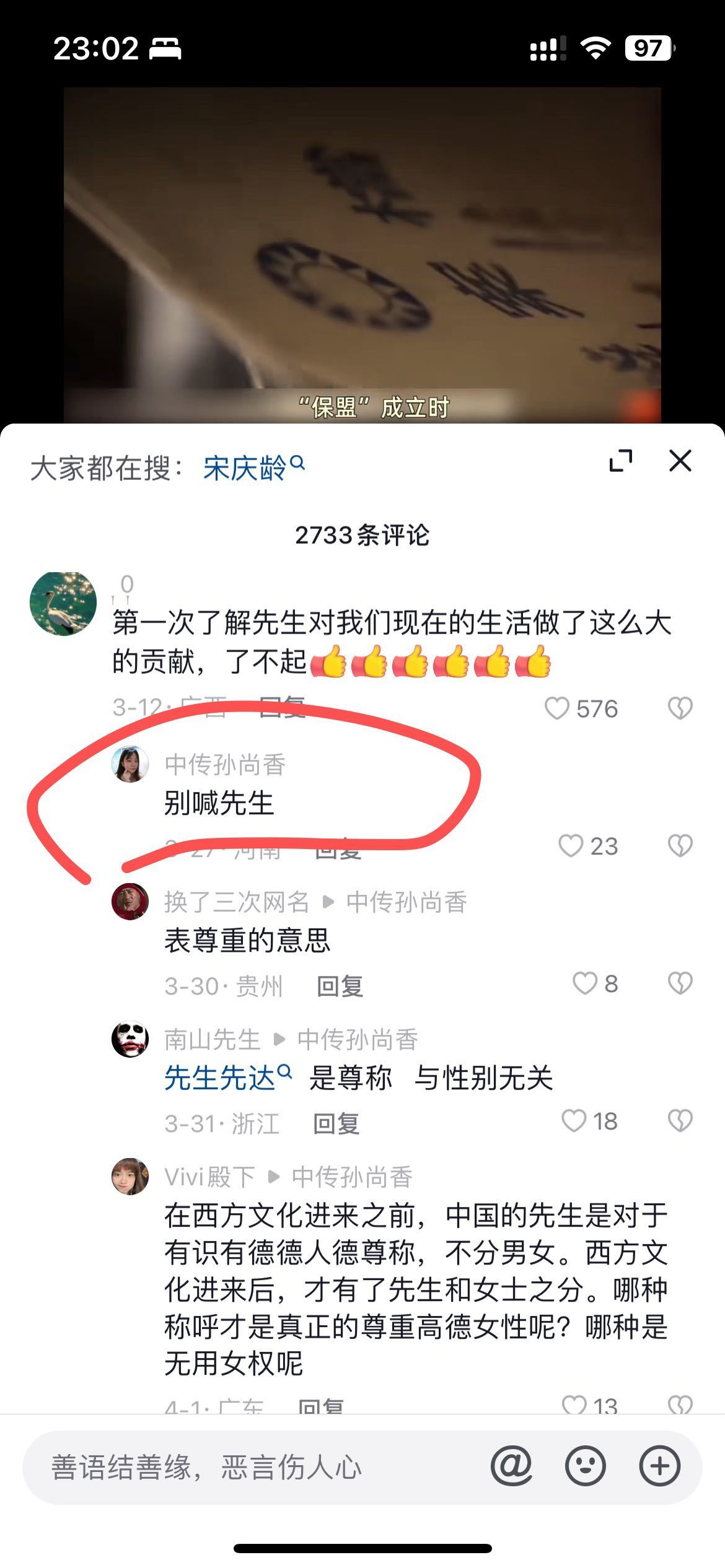Like 中传孙尚香's comment 别喊先生
Image resolution: width=725 pixels, height=1568 pixels.
[571, 846]
